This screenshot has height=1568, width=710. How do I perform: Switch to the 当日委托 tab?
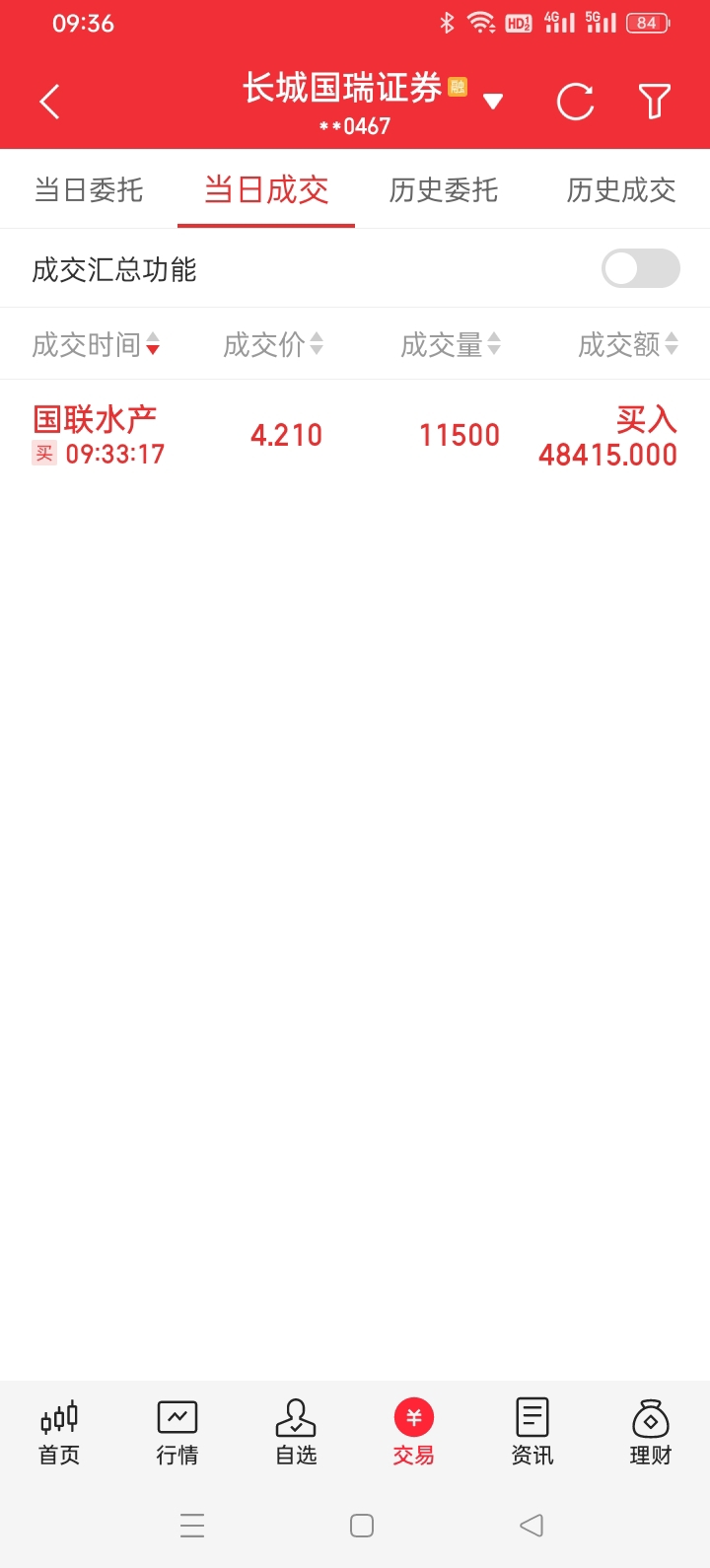click(x=89, y=189)
